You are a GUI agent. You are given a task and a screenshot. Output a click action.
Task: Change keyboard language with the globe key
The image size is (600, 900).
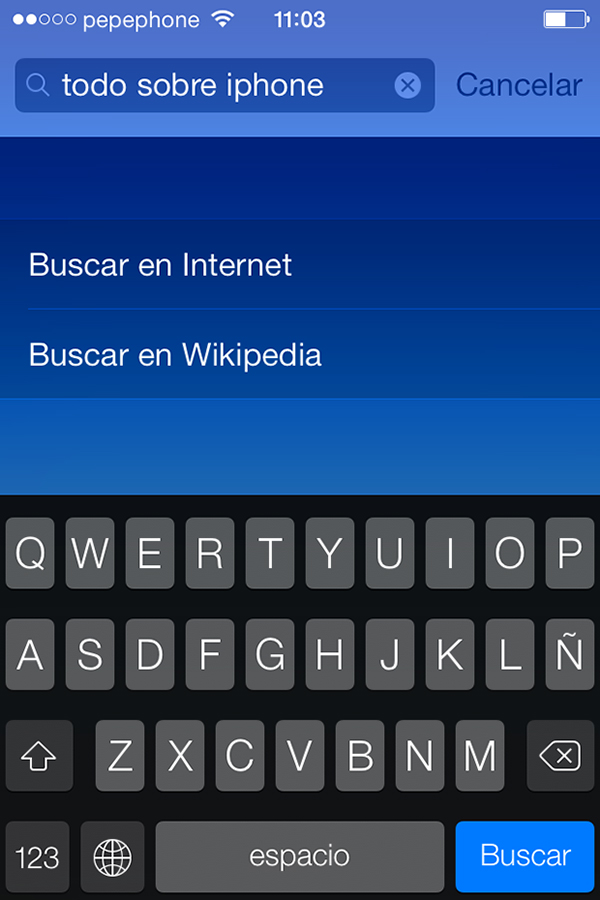112,857
